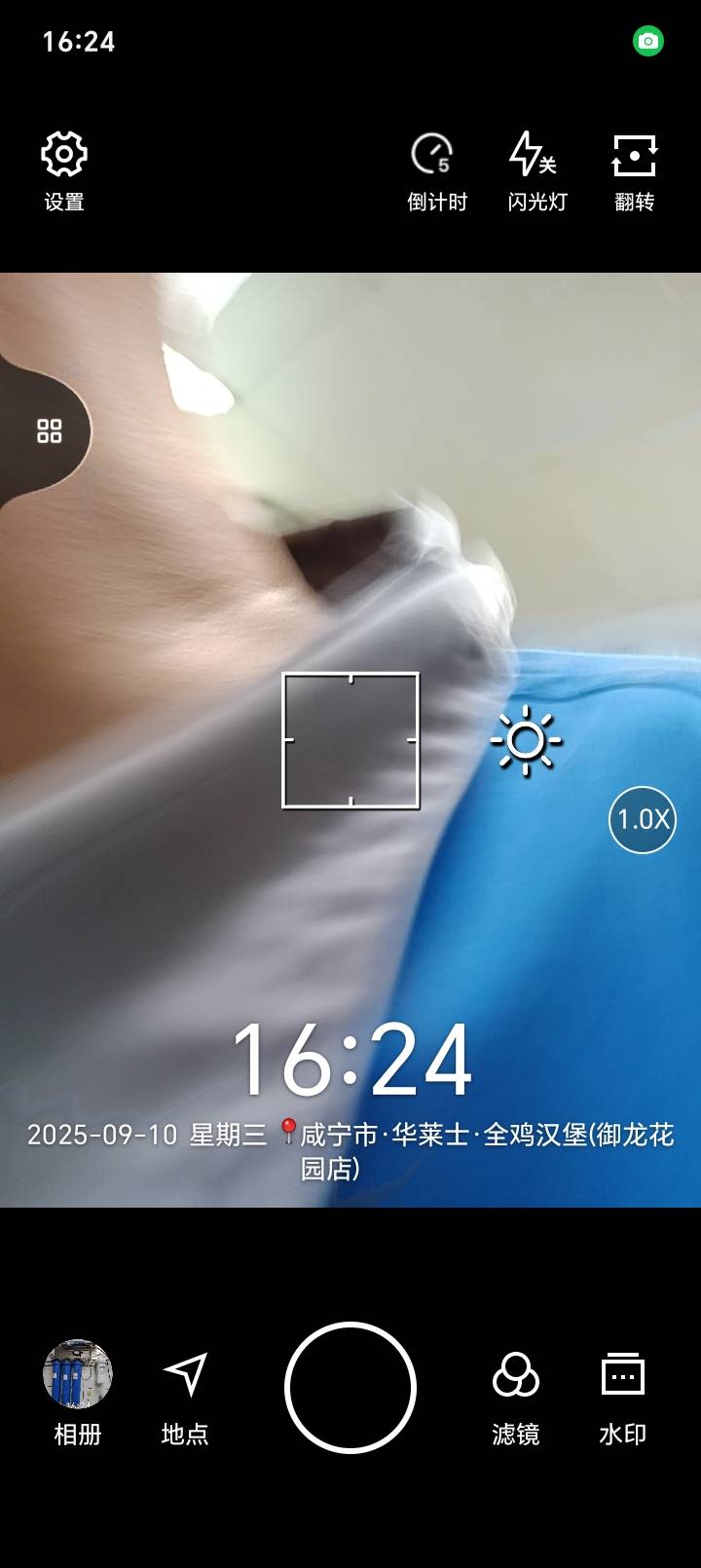Open the 相册 album thumbnail
Image resolution: width=701 pixels, height=1568 pixels.
point(78,1392)
